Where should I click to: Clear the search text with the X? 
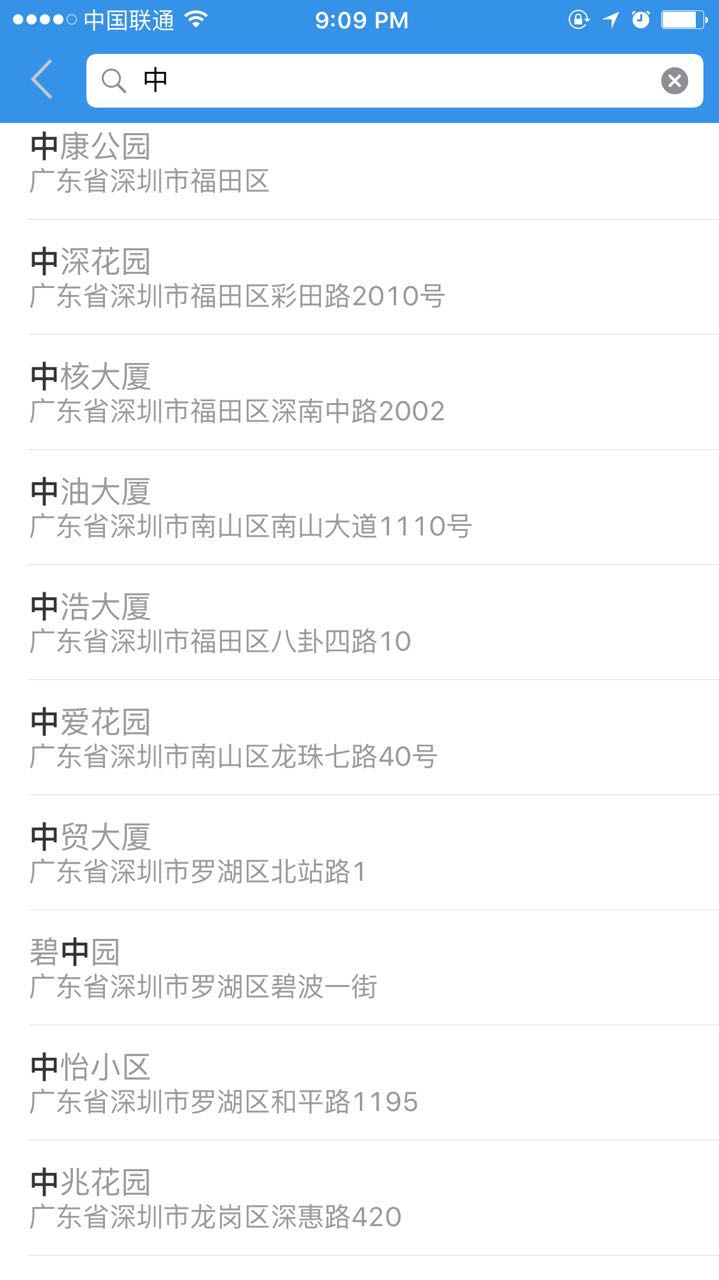[x=675, y=81]
